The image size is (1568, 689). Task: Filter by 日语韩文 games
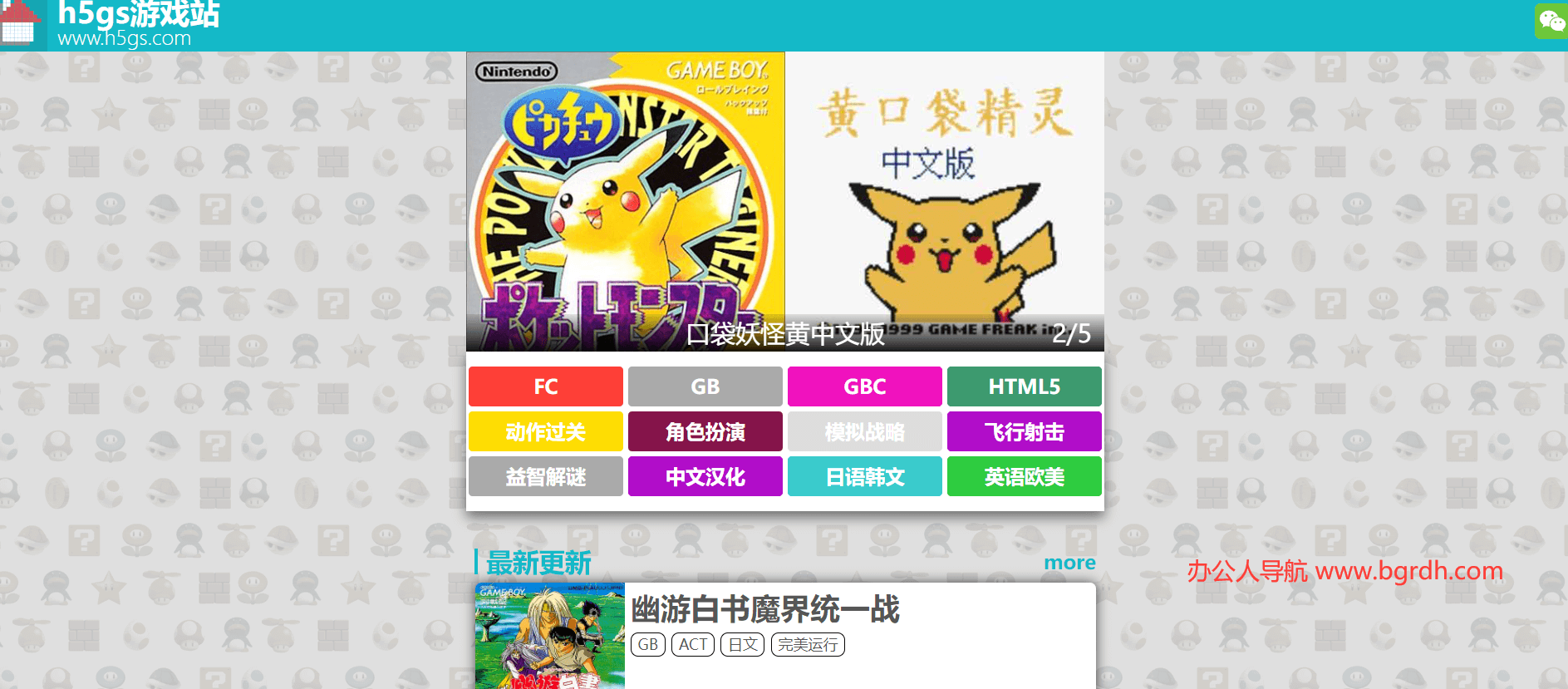click(864, 476)
